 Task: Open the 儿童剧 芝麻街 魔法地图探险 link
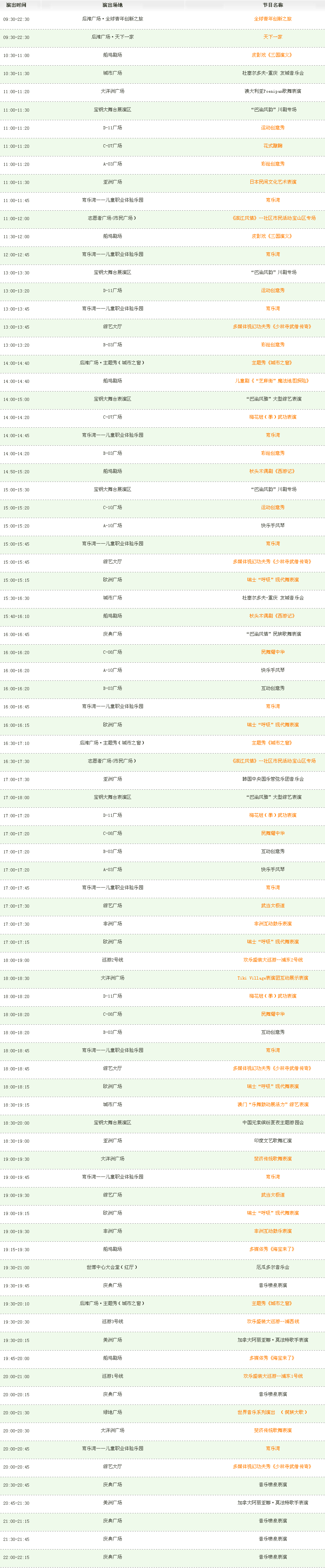(x=273, y=381)
